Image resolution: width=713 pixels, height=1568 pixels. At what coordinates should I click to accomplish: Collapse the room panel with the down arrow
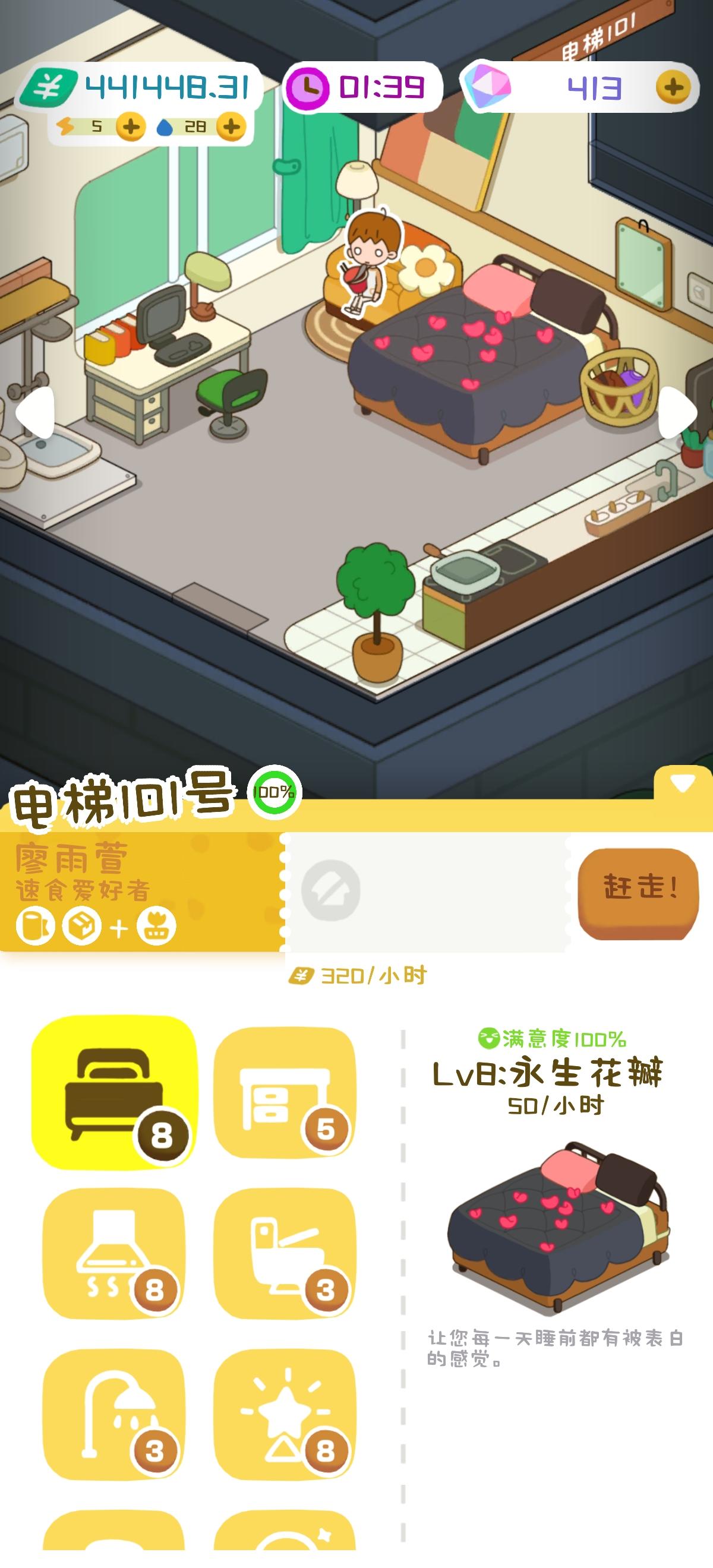tap(682, 784)
